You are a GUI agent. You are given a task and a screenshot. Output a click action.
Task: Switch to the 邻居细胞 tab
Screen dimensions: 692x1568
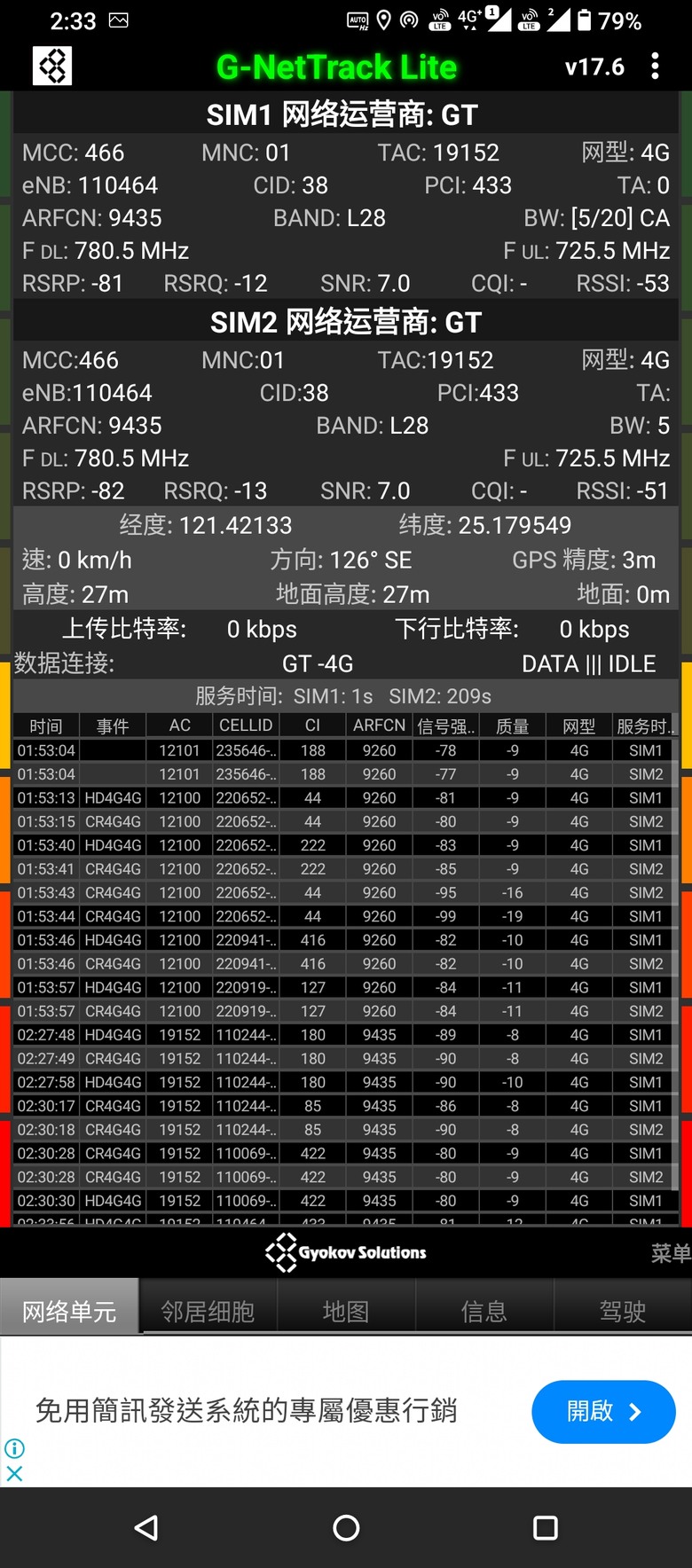point(208,1311)
